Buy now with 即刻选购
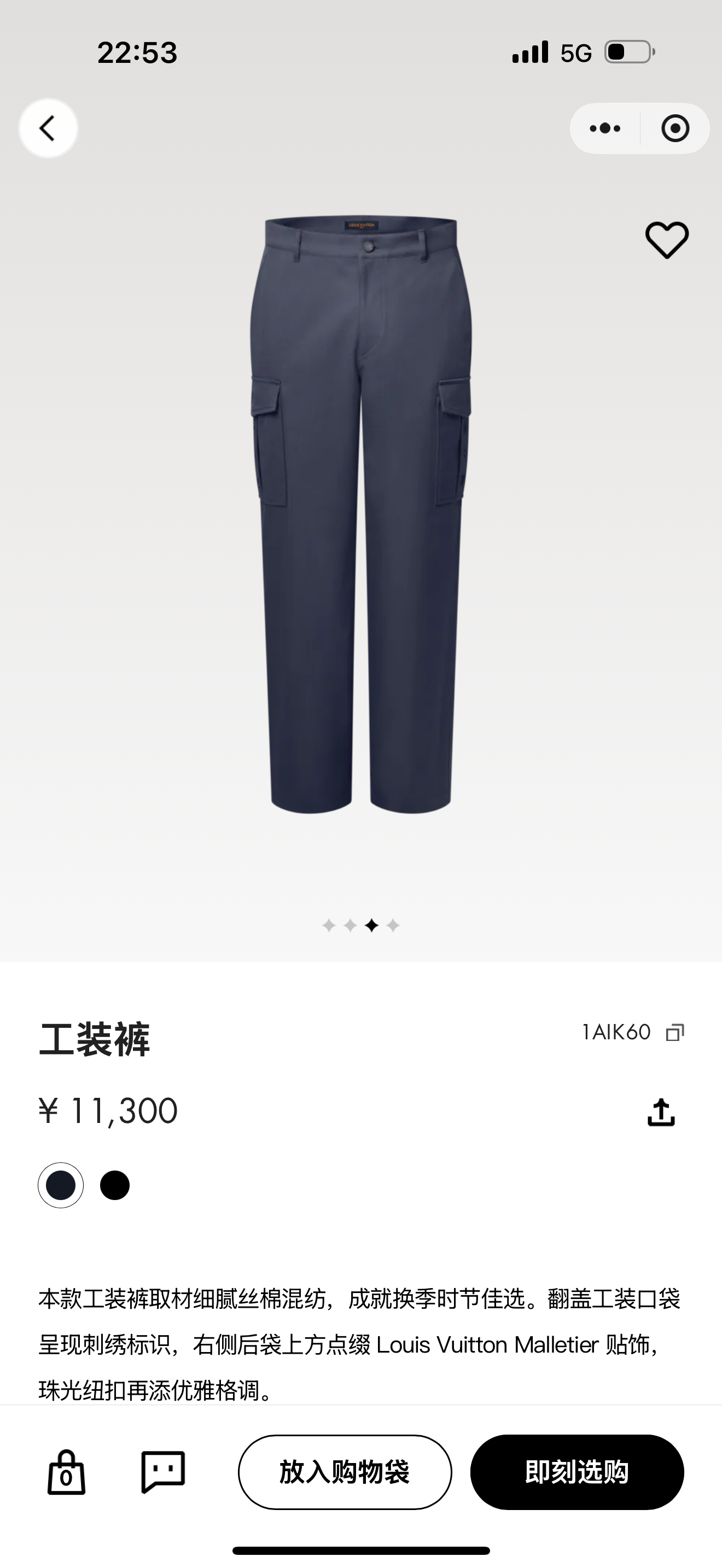722x1568 pixels. [577, 1472]
